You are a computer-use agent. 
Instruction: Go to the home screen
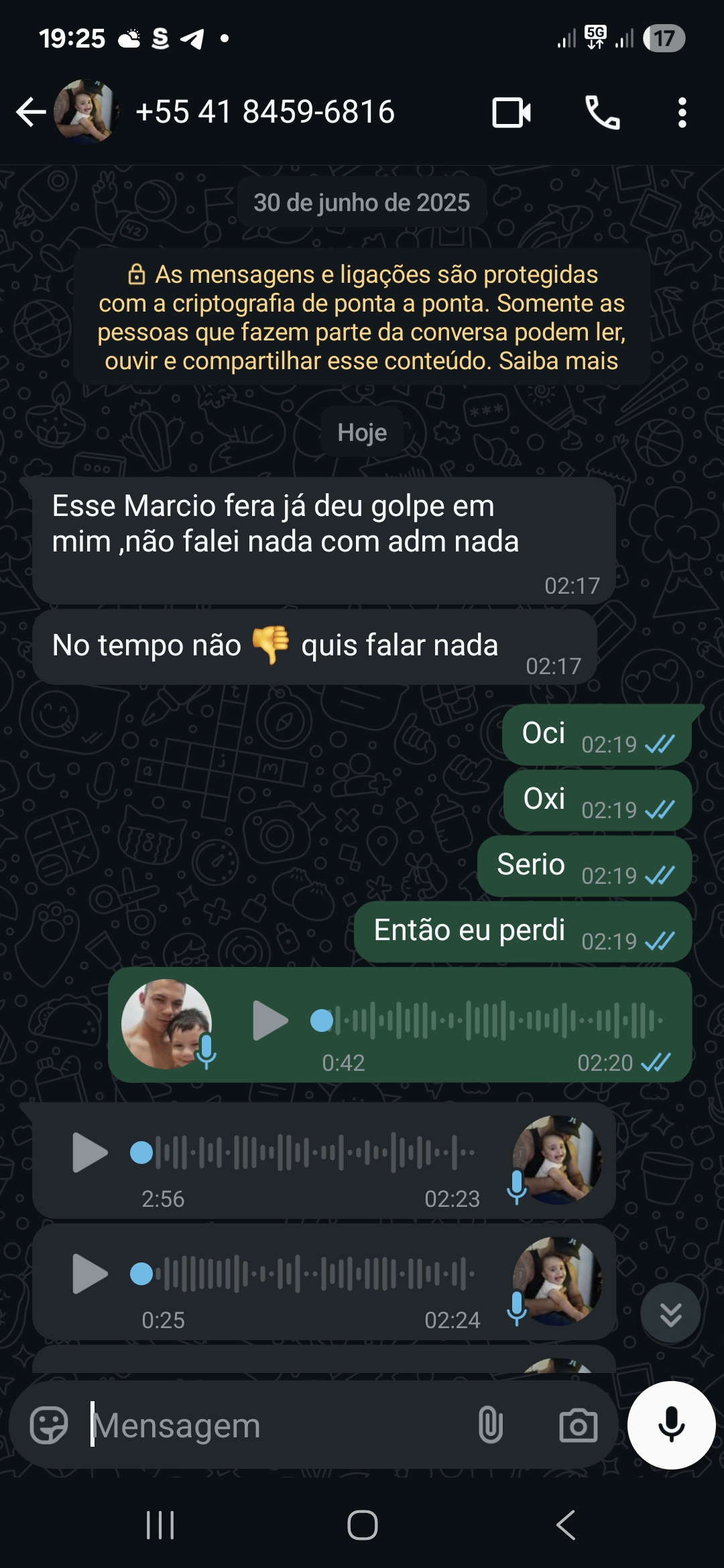[x=362, y=1525]
